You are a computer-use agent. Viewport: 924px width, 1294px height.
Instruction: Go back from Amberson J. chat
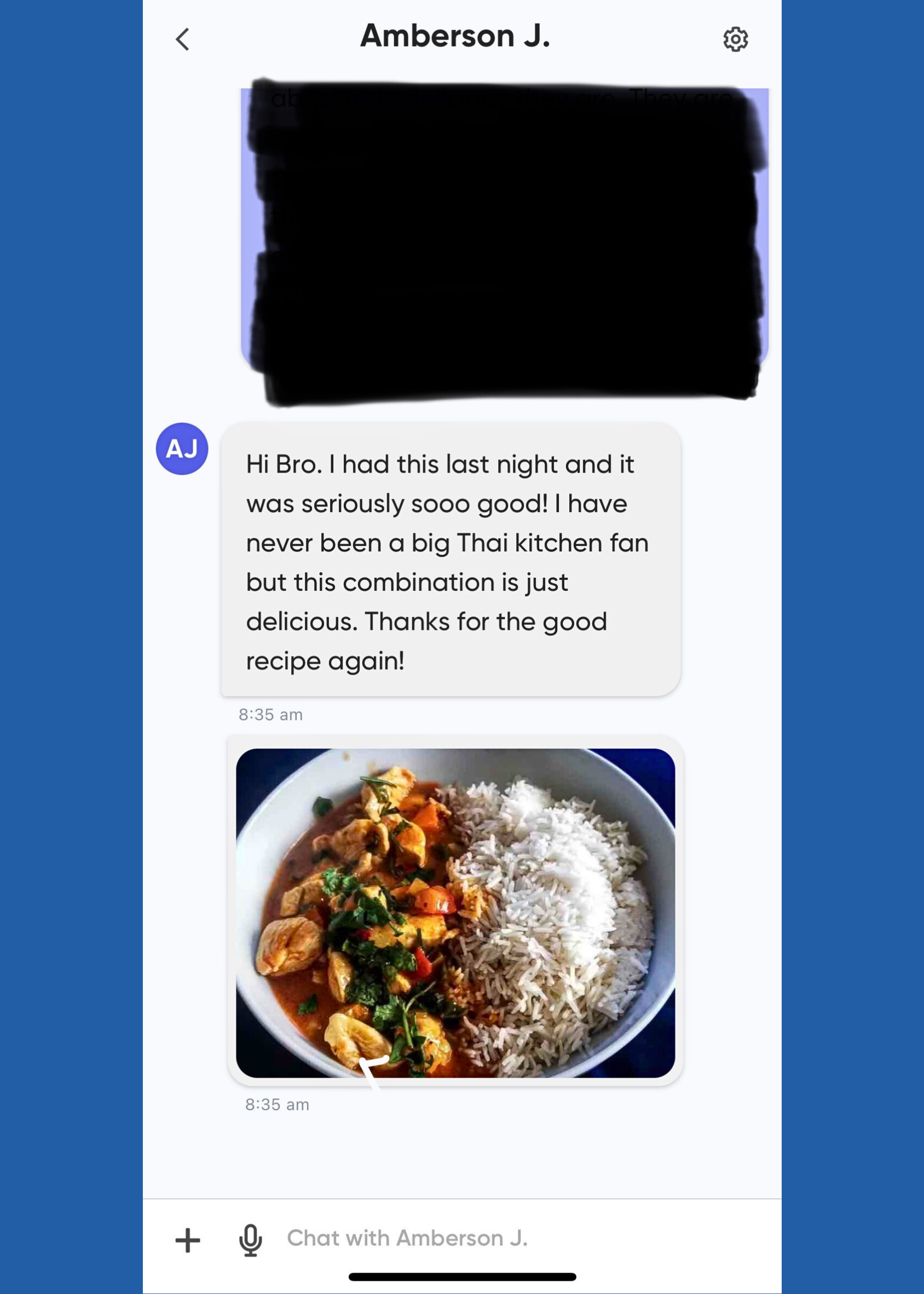tap(182, 40)
